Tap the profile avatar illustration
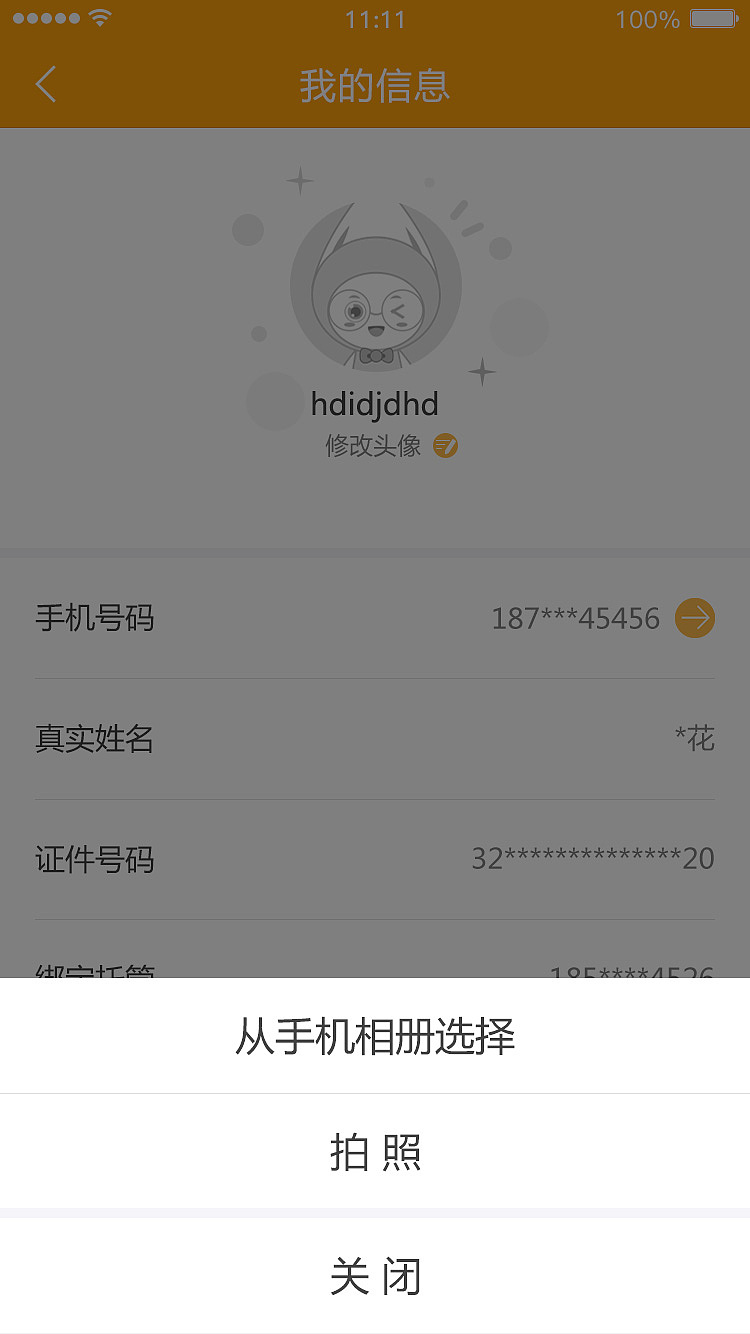 pos(375,285)
